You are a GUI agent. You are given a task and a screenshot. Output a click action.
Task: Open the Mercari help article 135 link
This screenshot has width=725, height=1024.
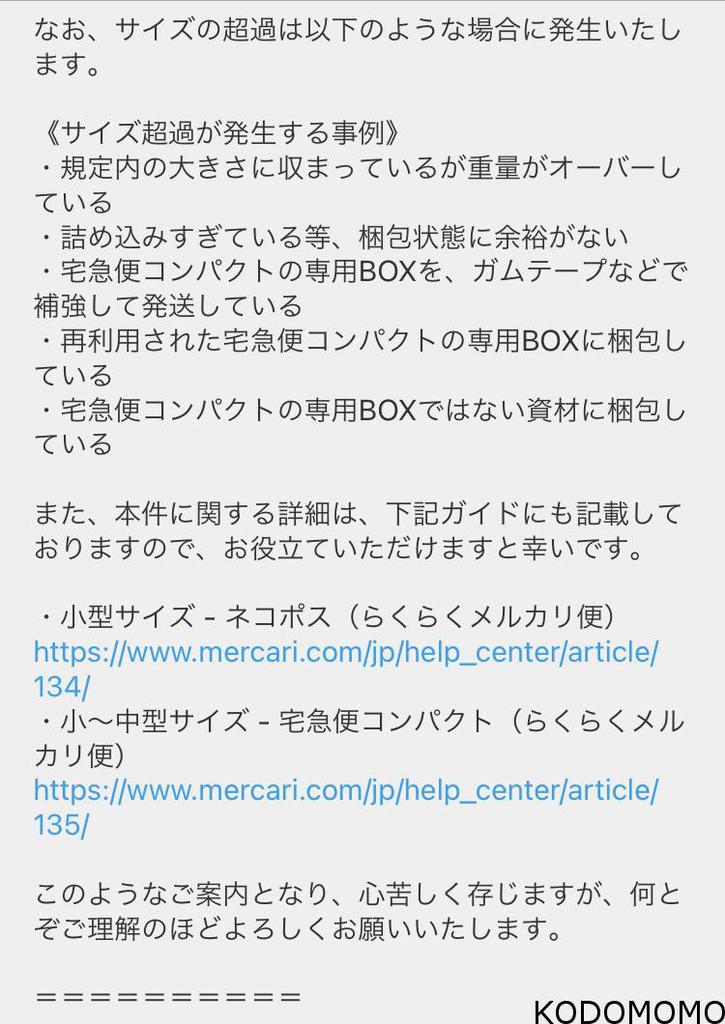[x=345, y=791]
